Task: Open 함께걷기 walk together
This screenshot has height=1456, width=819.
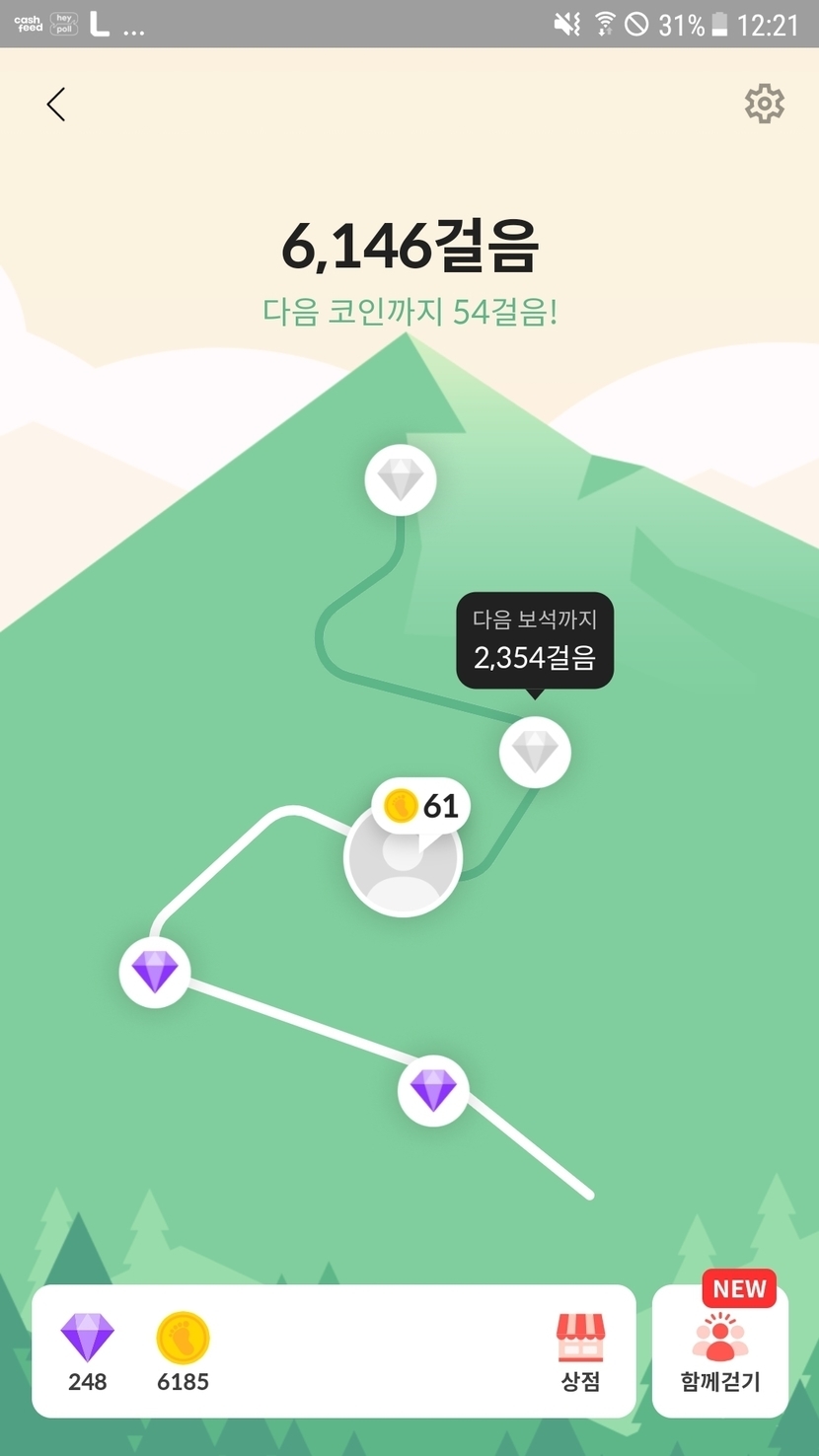Action: tap(720, 1351)
